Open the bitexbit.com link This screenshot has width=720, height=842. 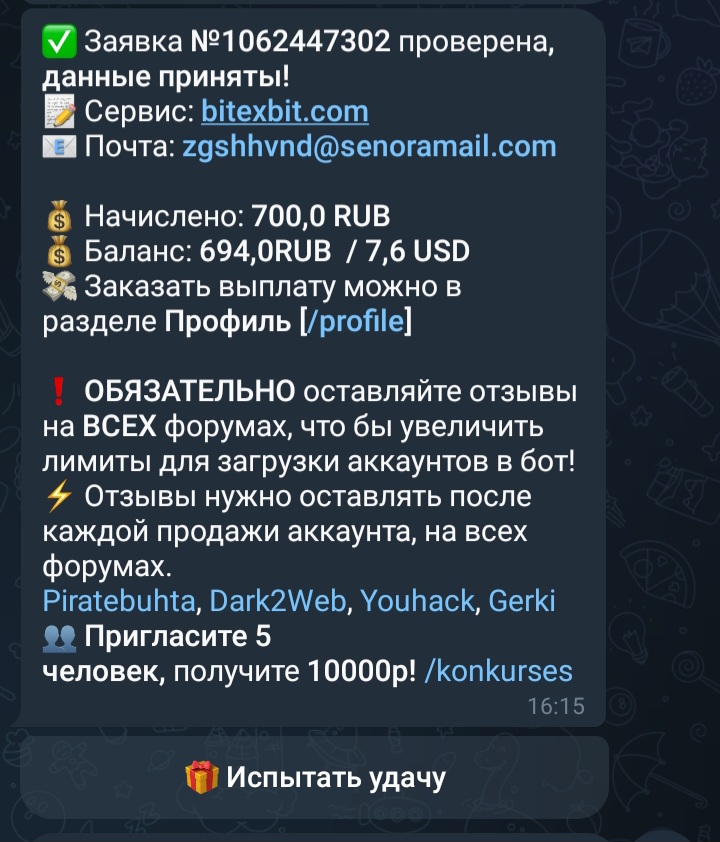(x=285, y=111)
